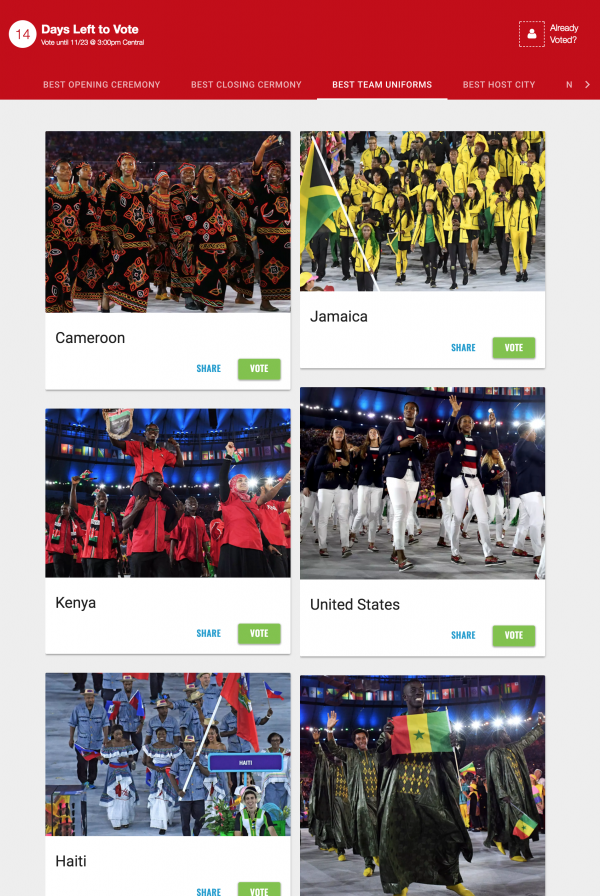View the United States team photo
Image resolution: width=600 pixels, height=896 pixels.
pos(423,483)
